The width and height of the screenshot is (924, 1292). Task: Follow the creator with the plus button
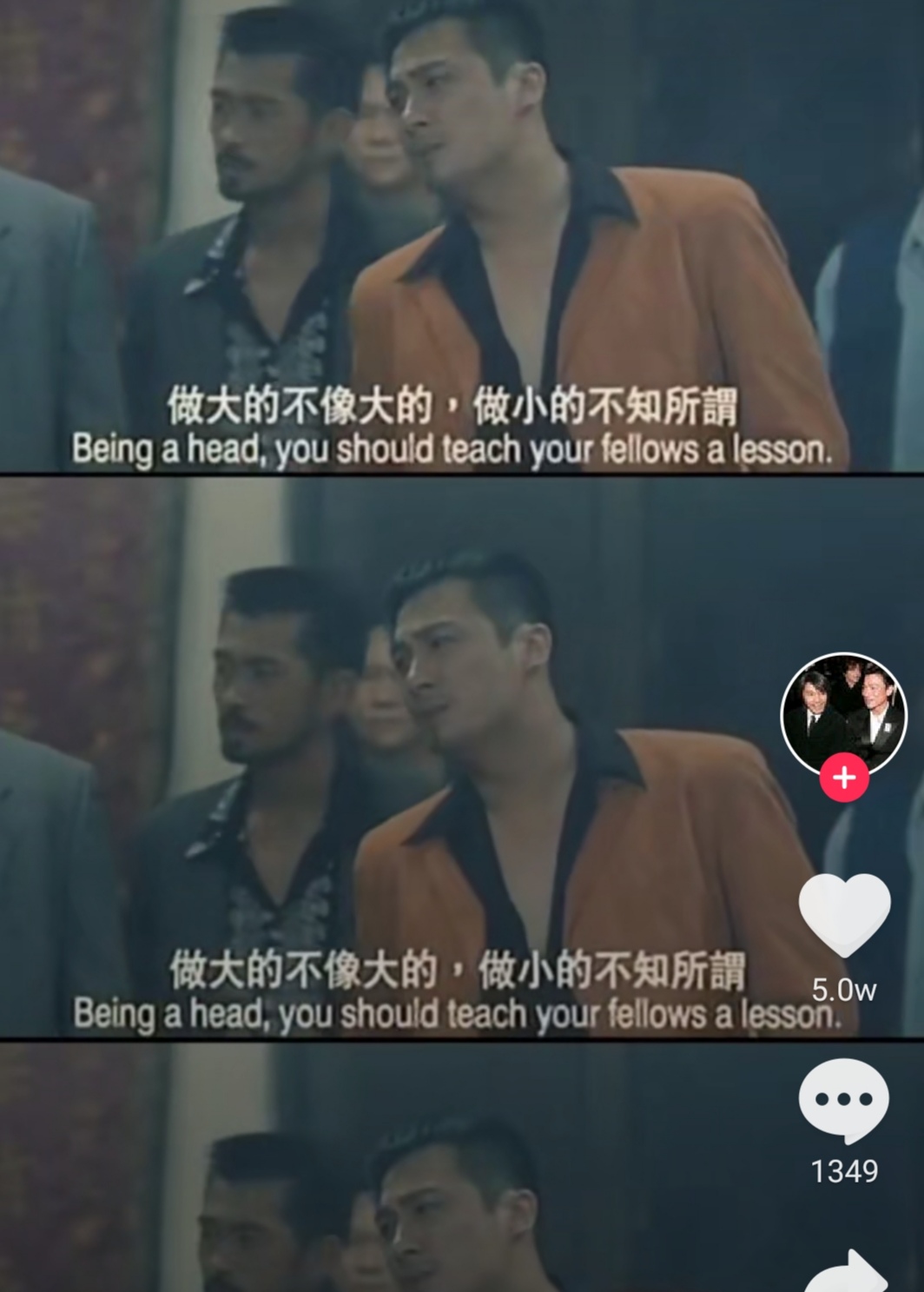[843, 778]
